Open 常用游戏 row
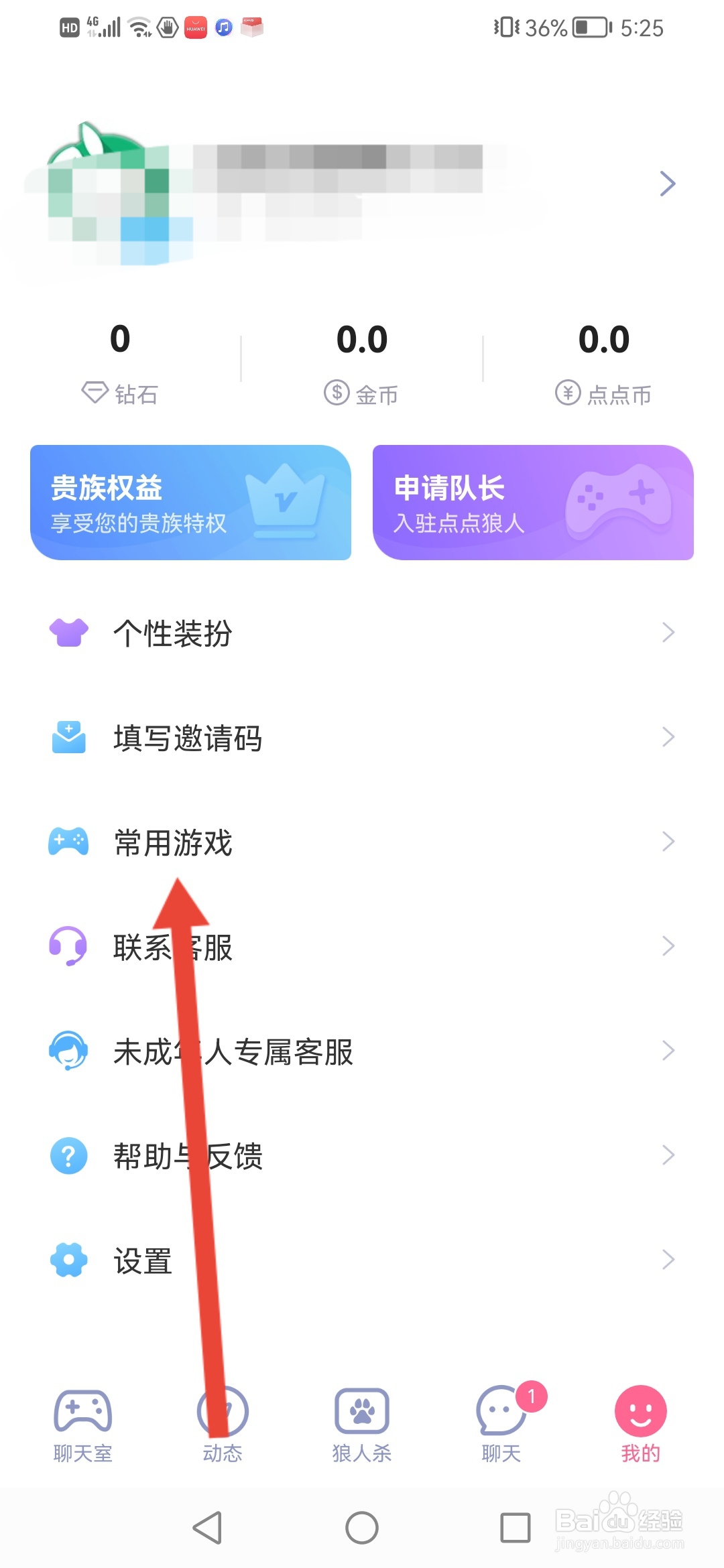Image resolution: width=724 pixels, height=1568 pixels. (362, 842)
